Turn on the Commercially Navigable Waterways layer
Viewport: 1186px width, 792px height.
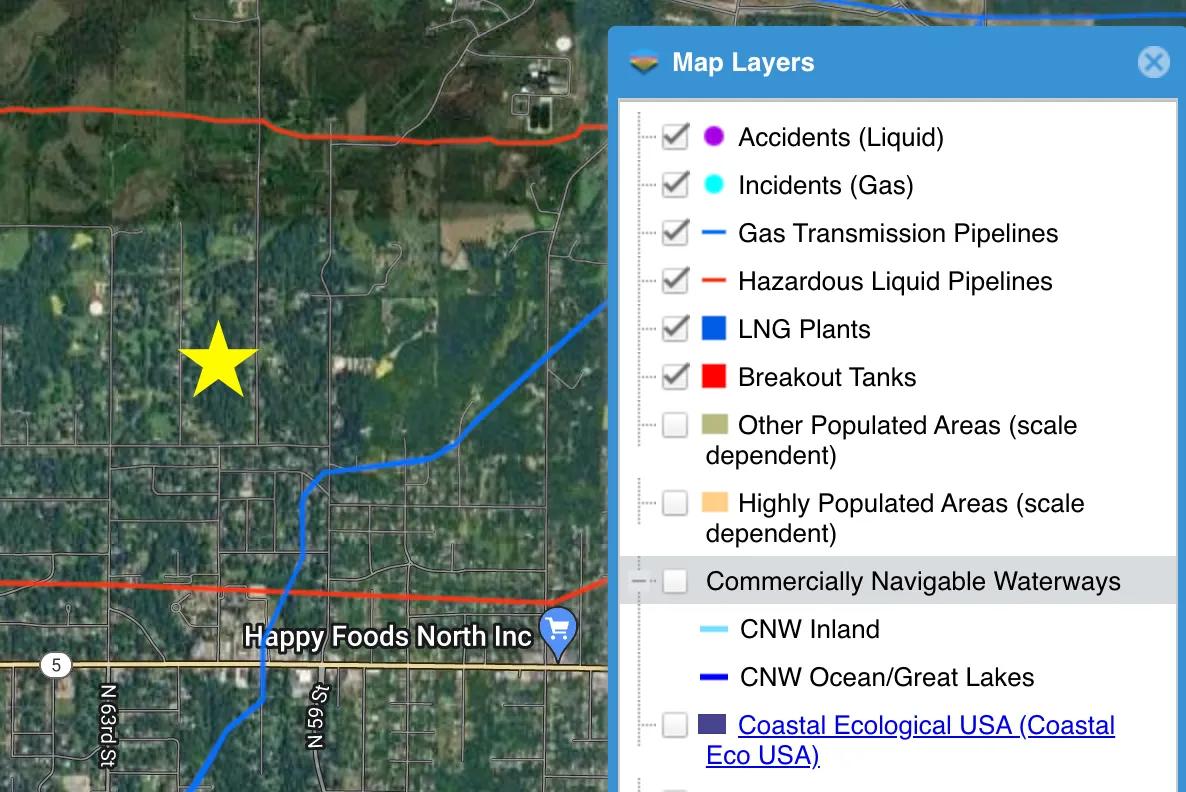676,581
